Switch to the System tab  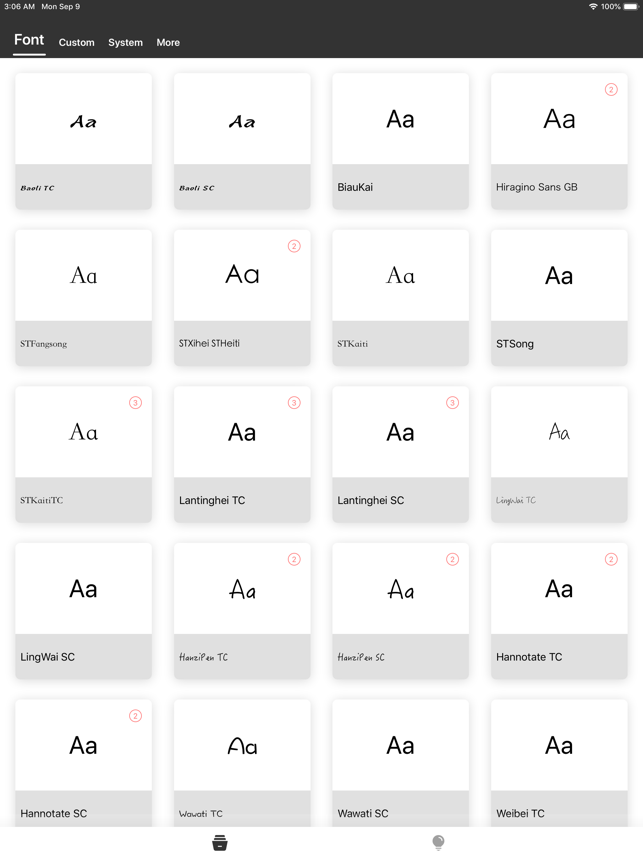(125, 43)
